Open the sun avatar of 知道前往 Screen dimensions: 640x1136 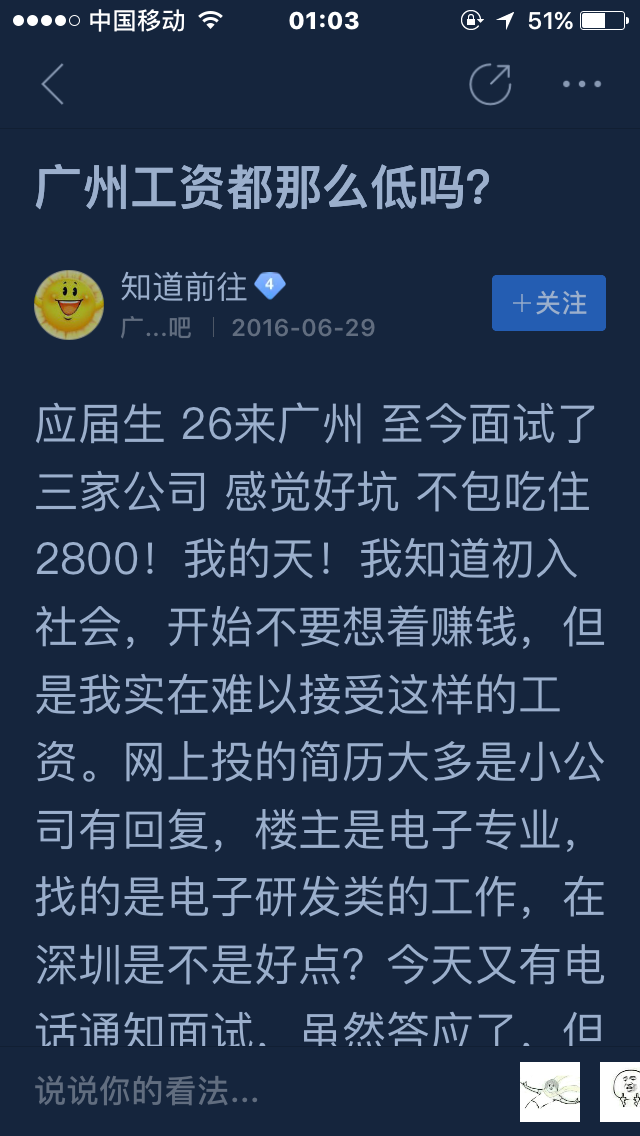[69, 304]
